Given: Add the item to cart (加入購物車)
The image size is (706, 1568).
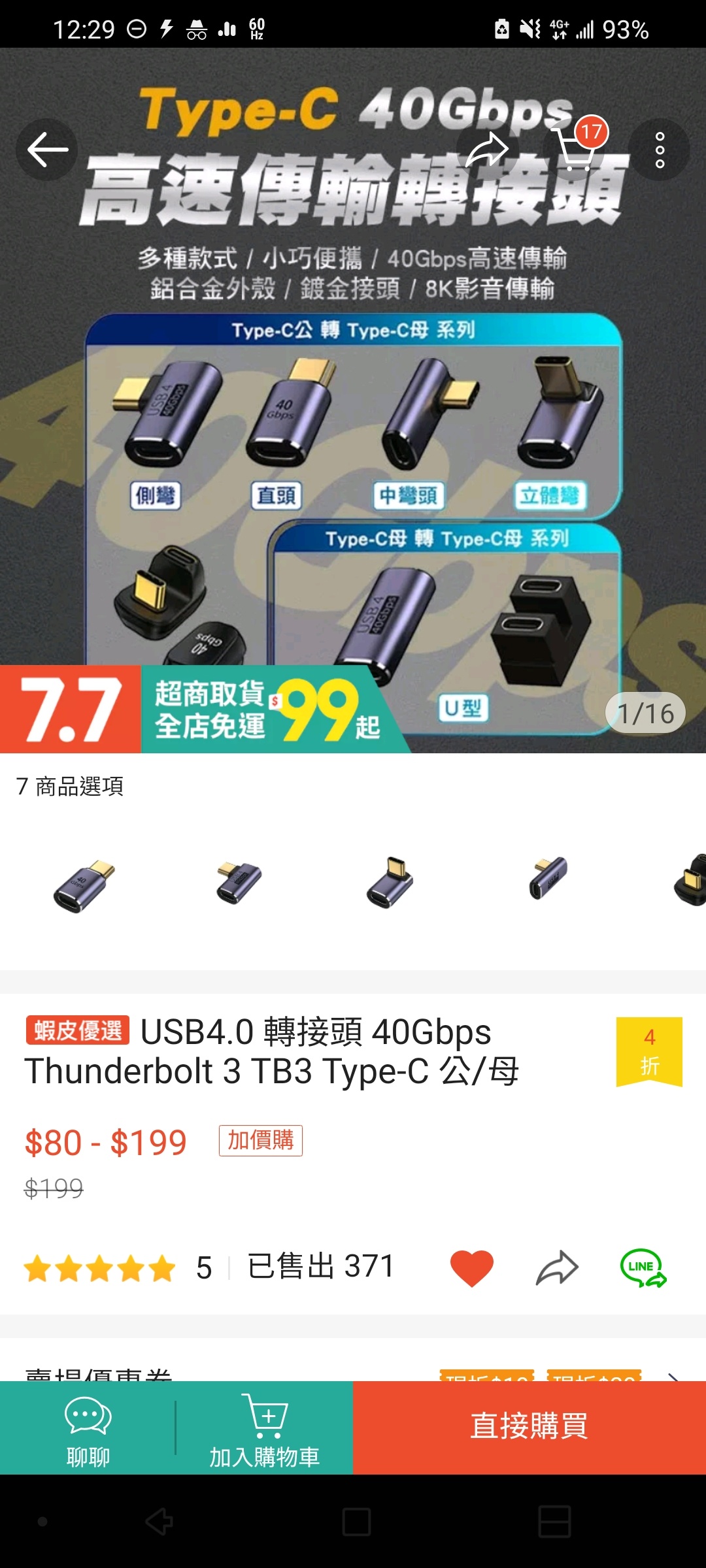Looking at the screenshot, I should coord(264,1428).
